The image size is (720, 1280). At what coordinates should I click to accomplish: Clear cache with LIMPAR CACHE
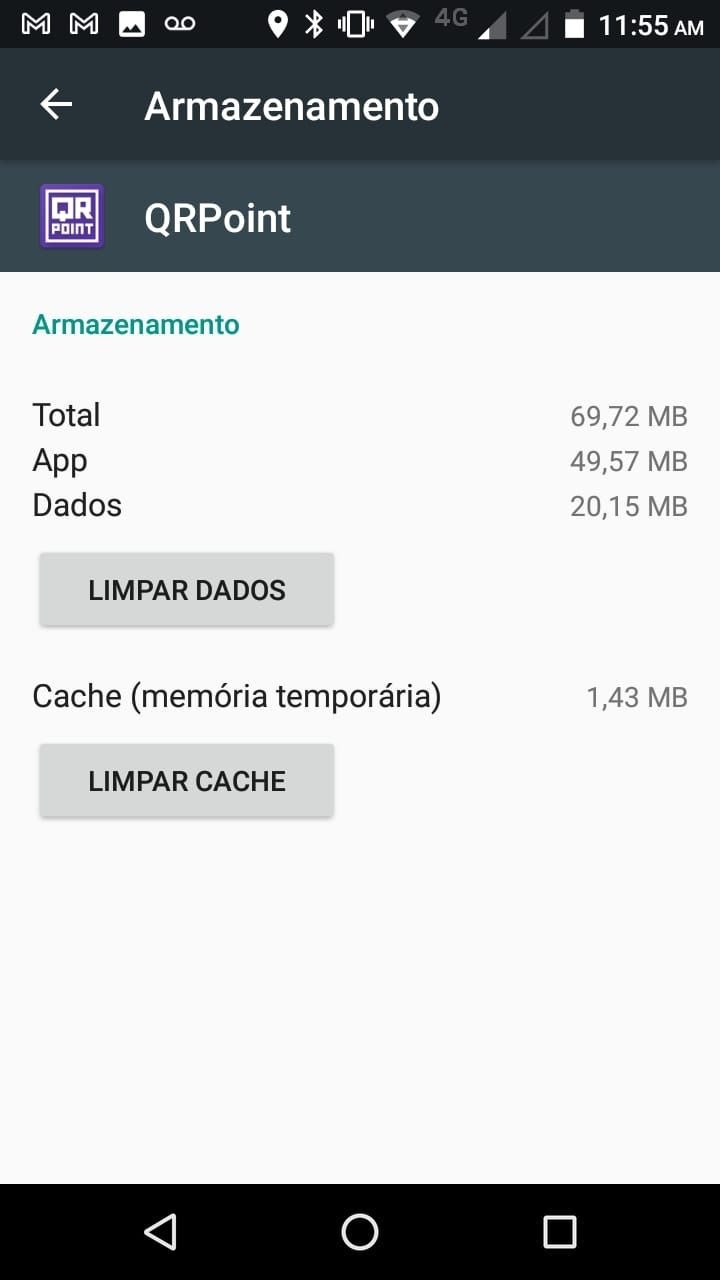(187, 781)
